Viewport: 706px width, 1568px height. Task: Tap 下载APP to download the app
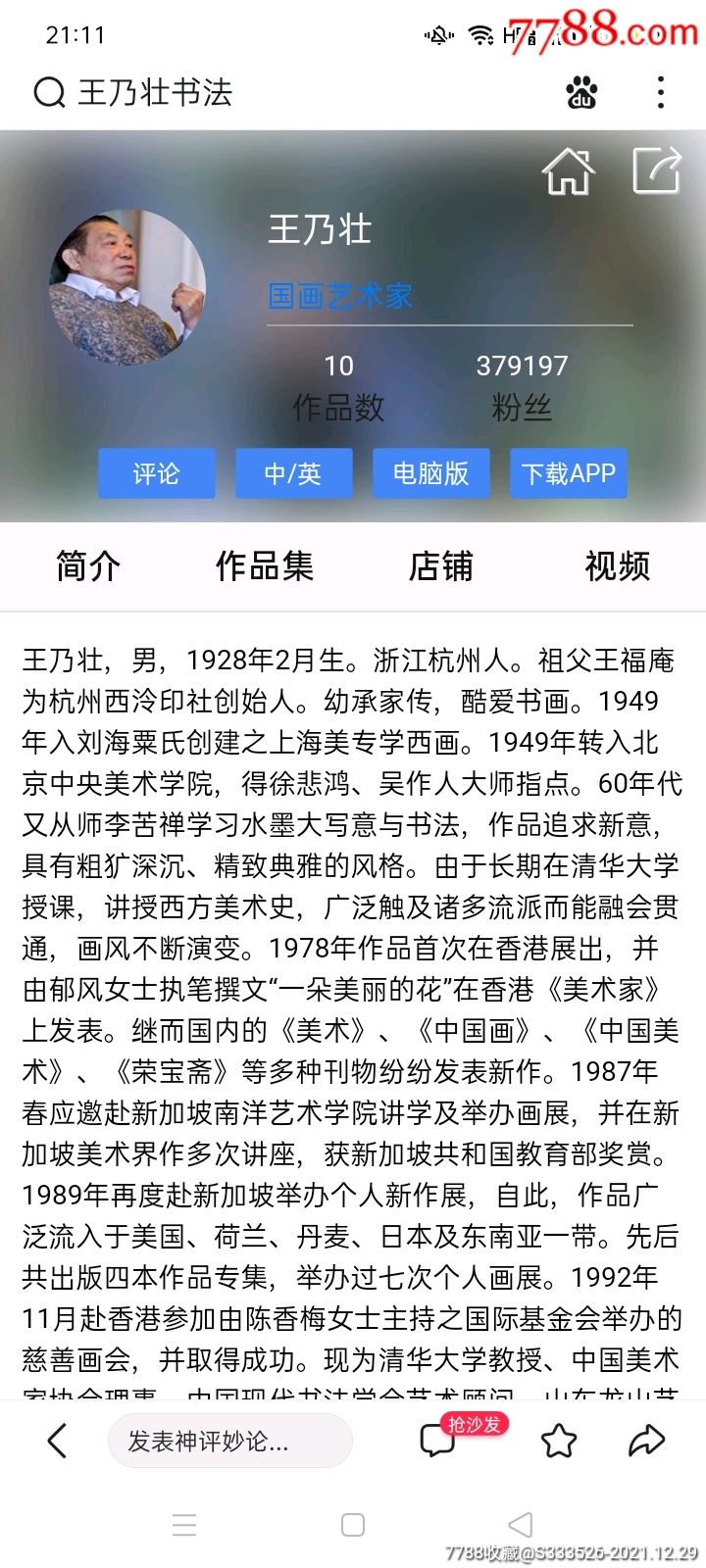pyautogui.click(x=568, y=474)
